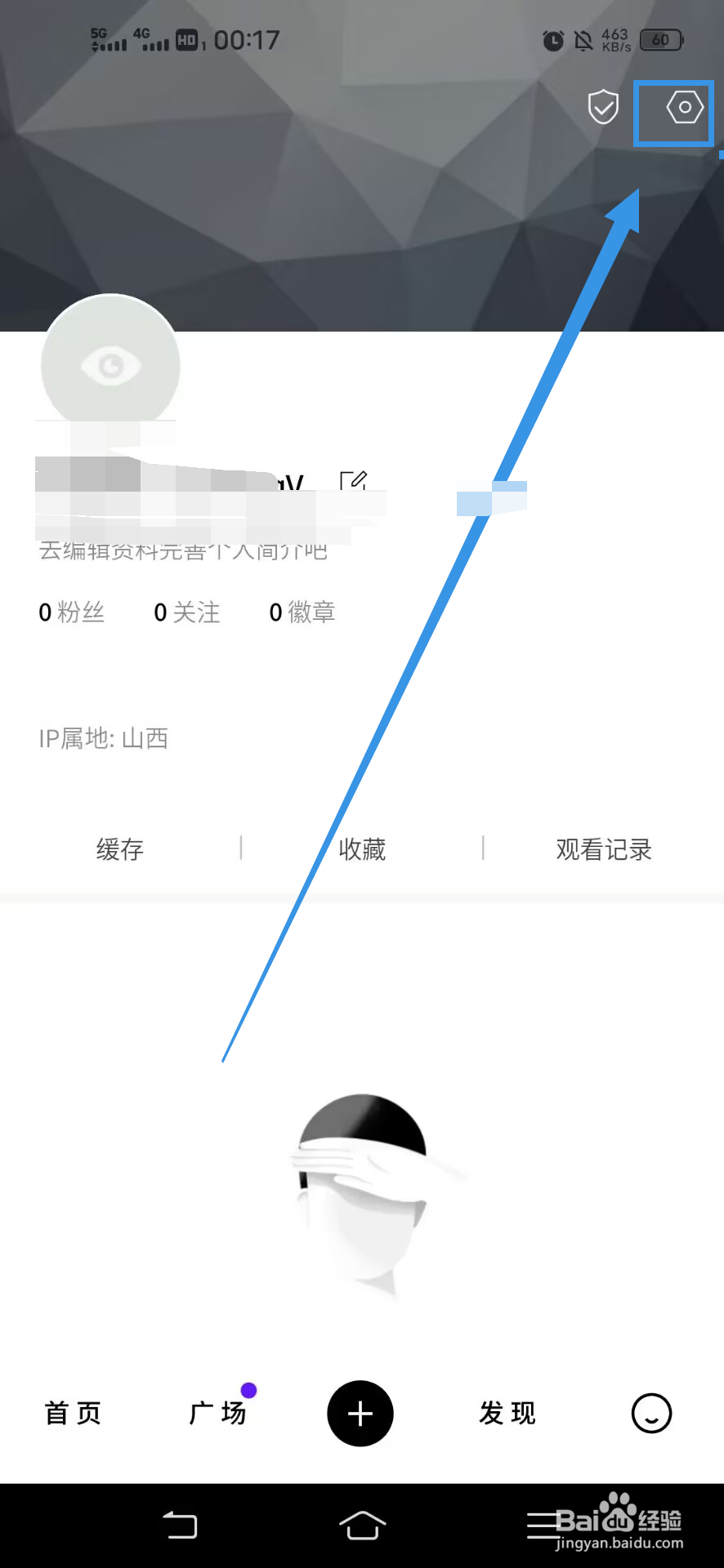Open the 收藏 (favorites) section
Image resolution: width=724 pixels, height=1568 pixels.
[x=362, y=849]
